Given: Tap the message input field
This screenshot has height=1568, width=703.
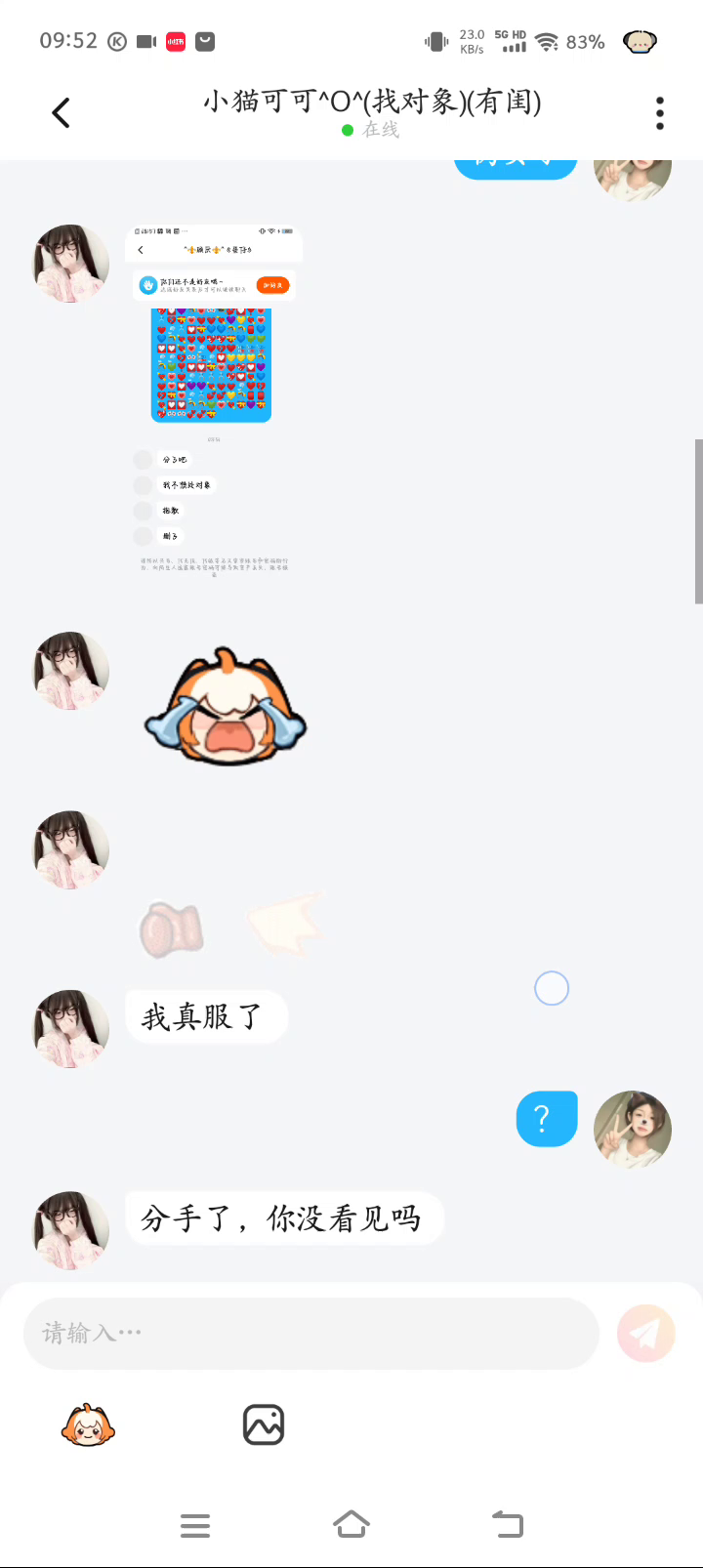Looking at the screenshot, I should [310, 1333].
